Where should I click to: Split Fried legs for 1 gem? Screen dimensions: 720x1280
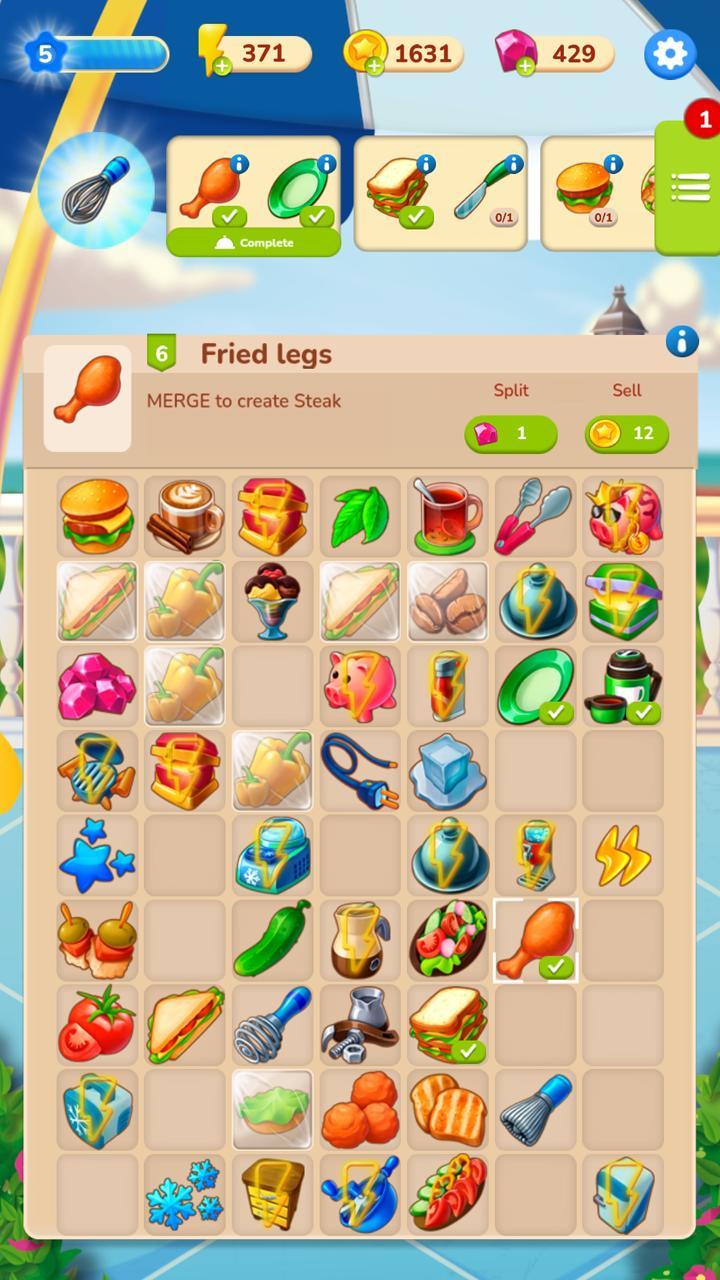click(x=511, y=433)
